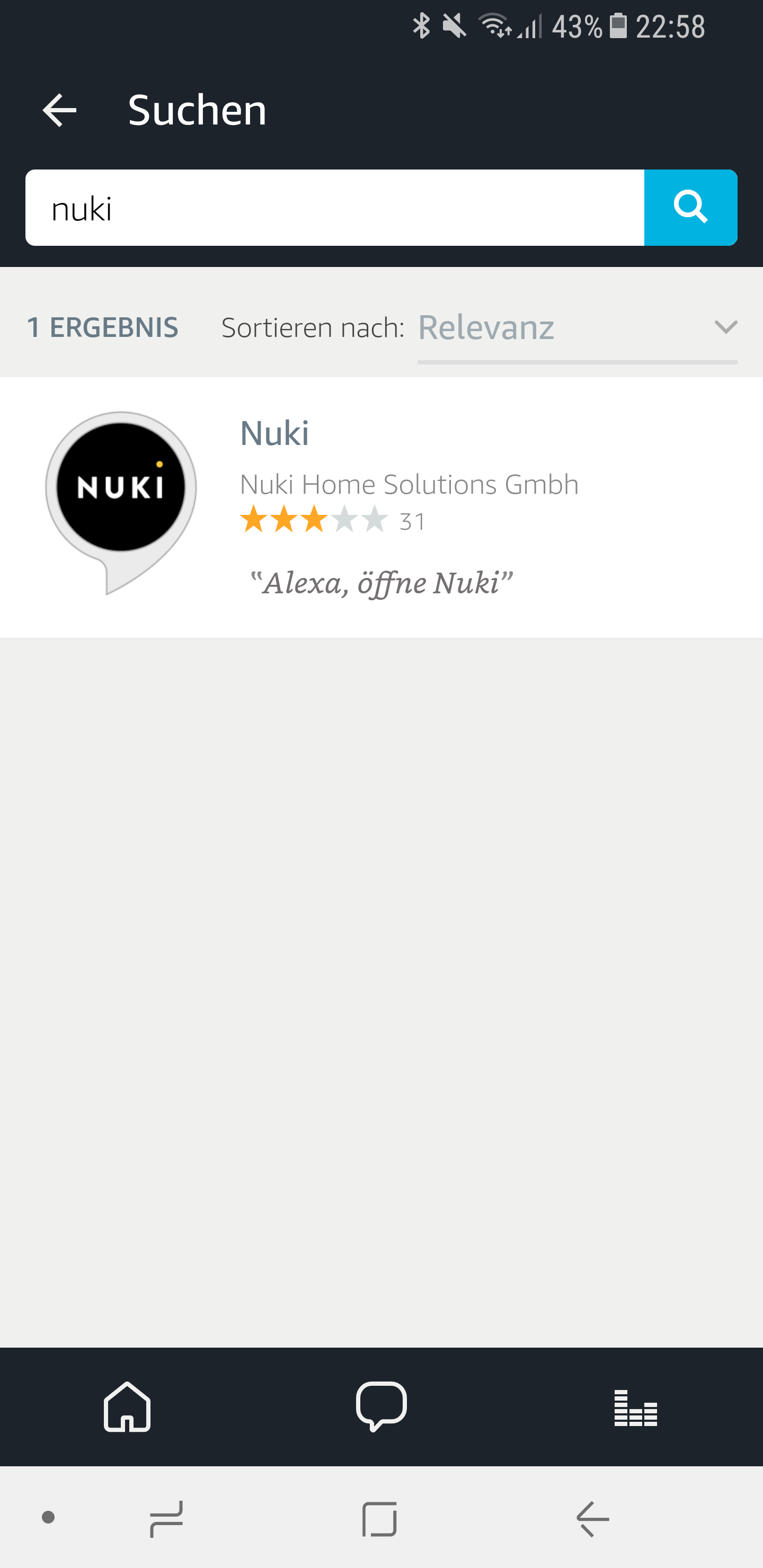Viewport: 763px width, 1568px height.
Task: Open the Nuki skill result
Action: click(381, 506)
